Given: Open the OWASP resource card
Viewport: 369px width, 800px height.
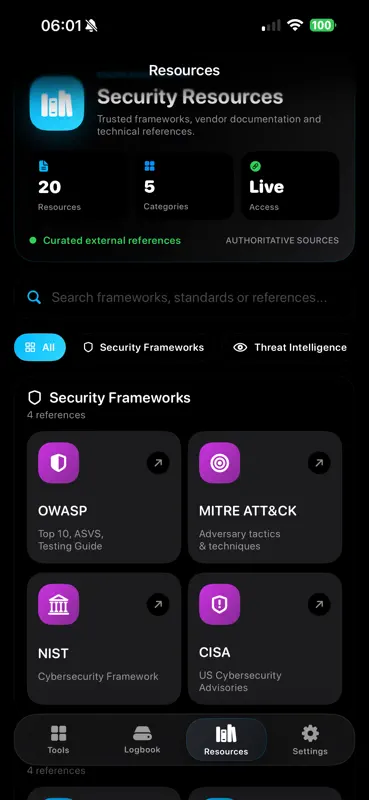Looking at the screenshot, I should [x=104, y=497].
